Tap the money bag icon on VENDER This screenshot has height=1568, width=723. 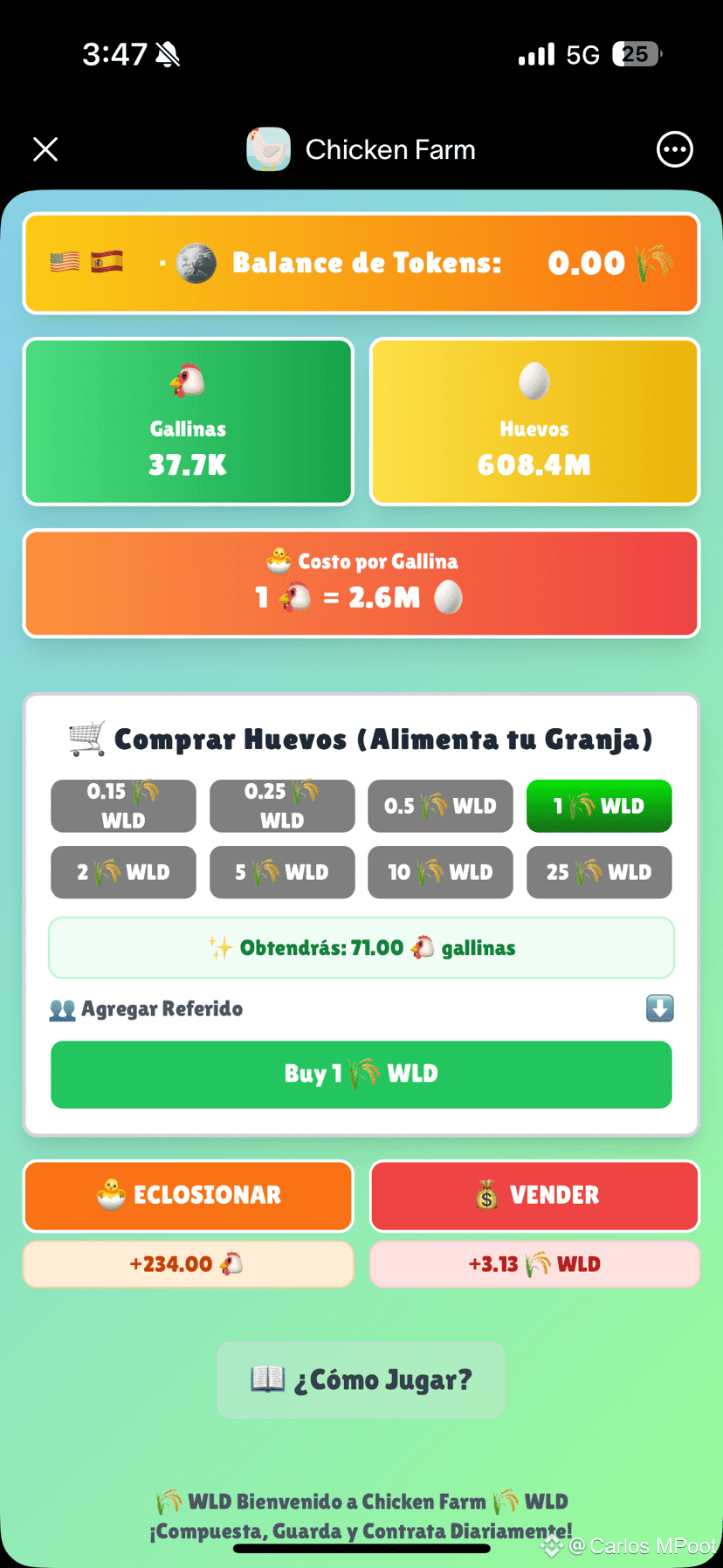[486, 1195]
